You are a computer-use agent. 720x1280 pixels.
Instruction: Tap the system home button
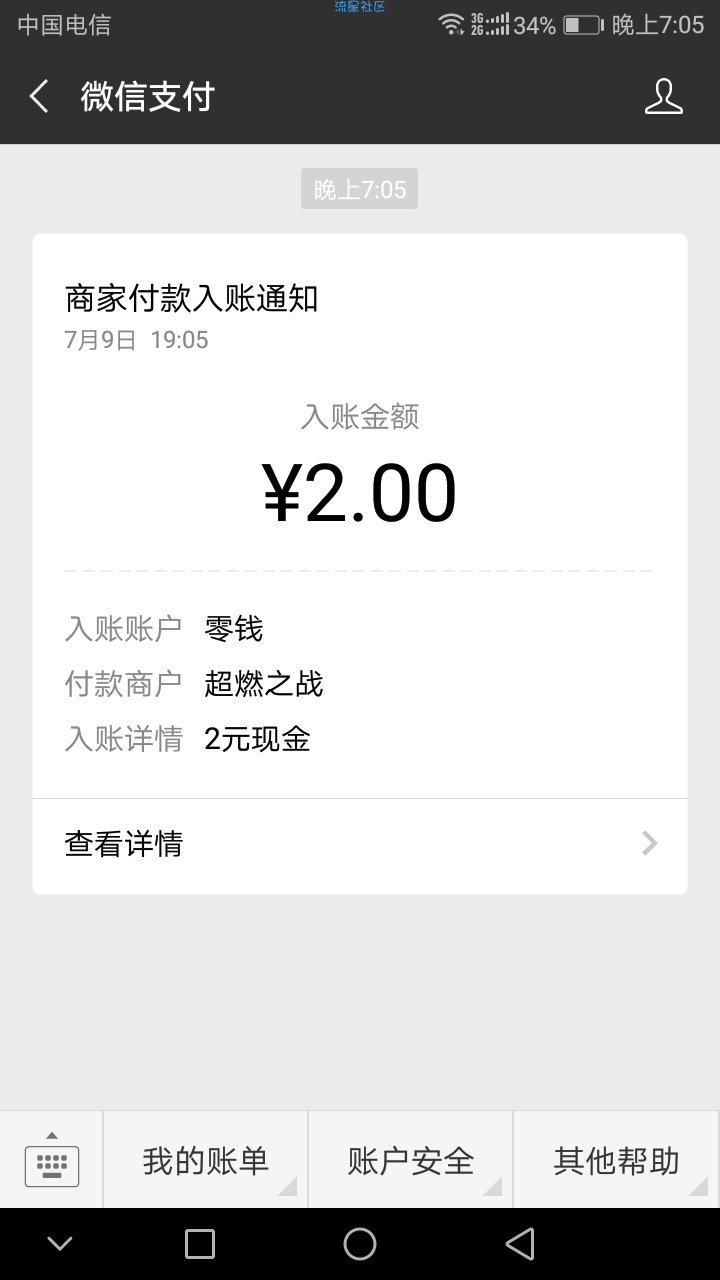[360, 1244]
